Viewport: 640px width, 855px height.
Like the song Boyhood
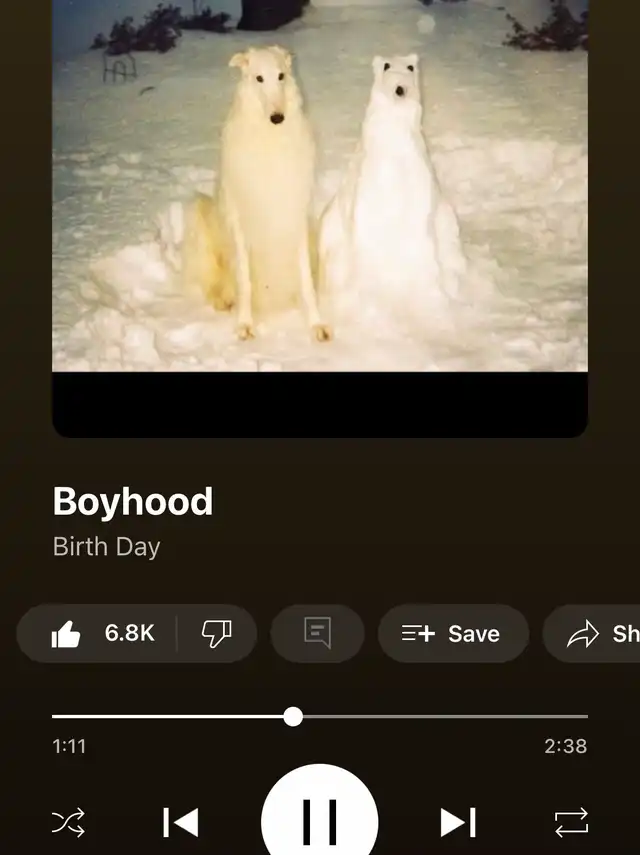(x=68, y=634)
